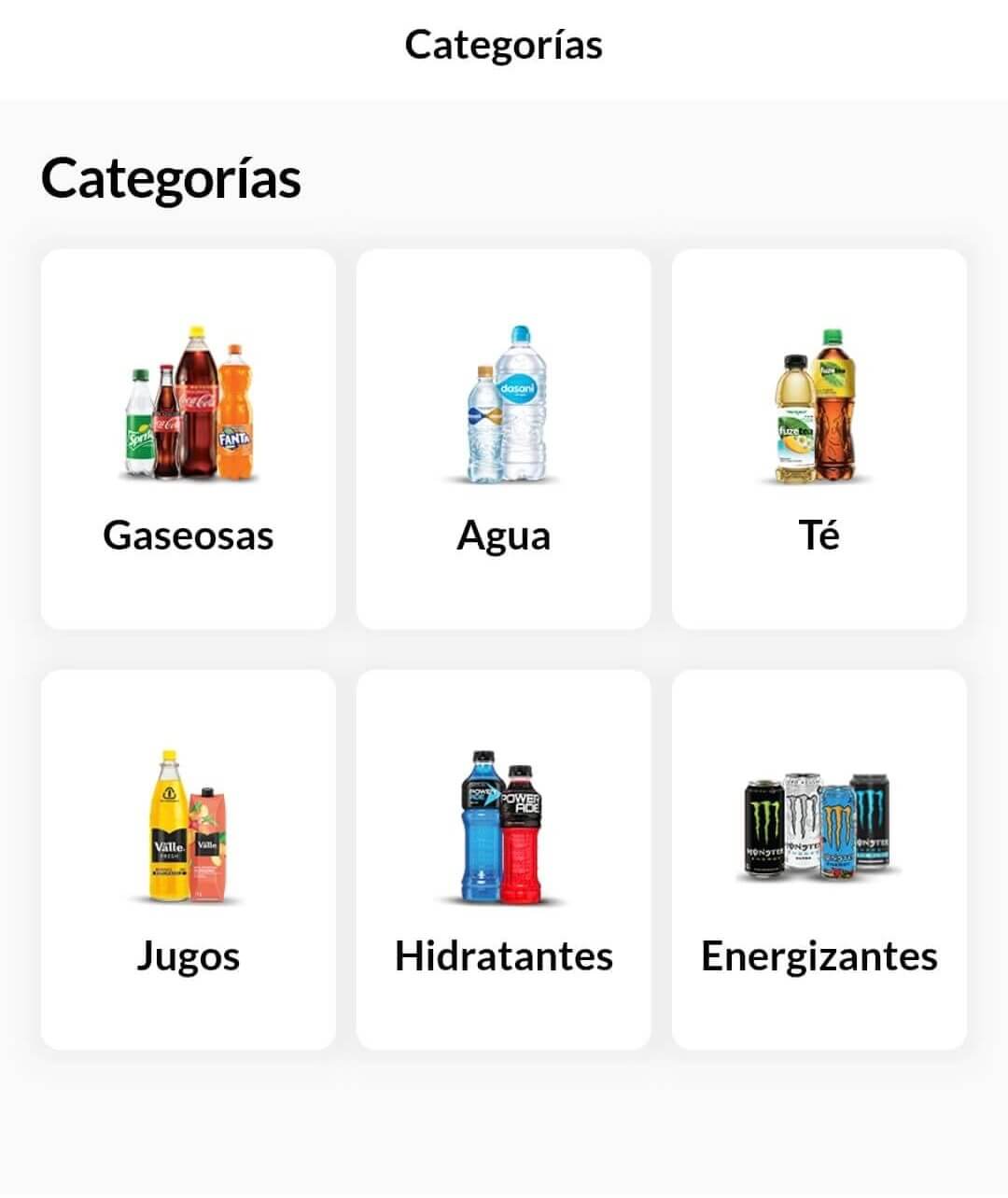Open the Jugos category tile
This screenshot has width=1008, height=1198.
(x=188, y=859)
